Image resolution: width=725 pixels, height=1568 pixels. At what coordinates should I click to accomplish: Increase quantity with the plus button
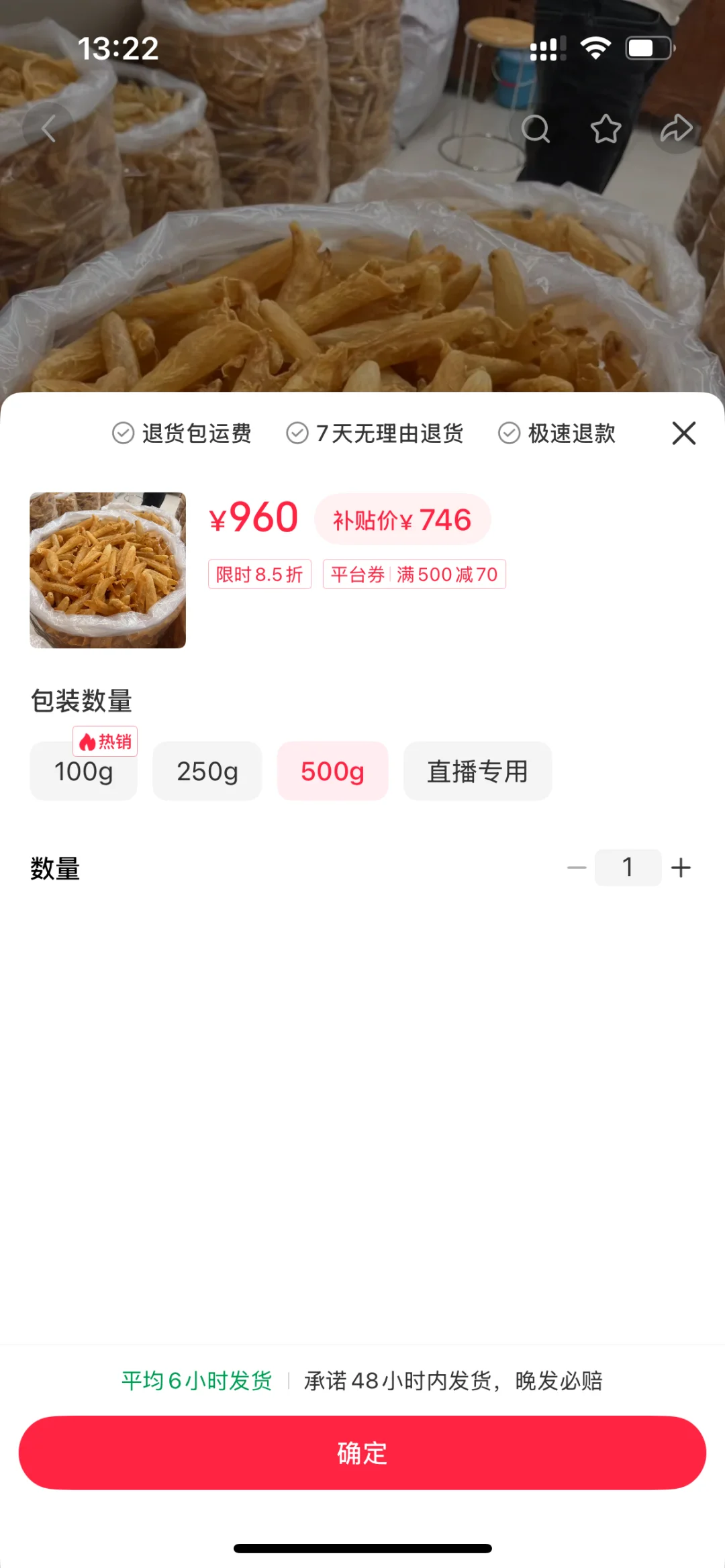point(681,868)
